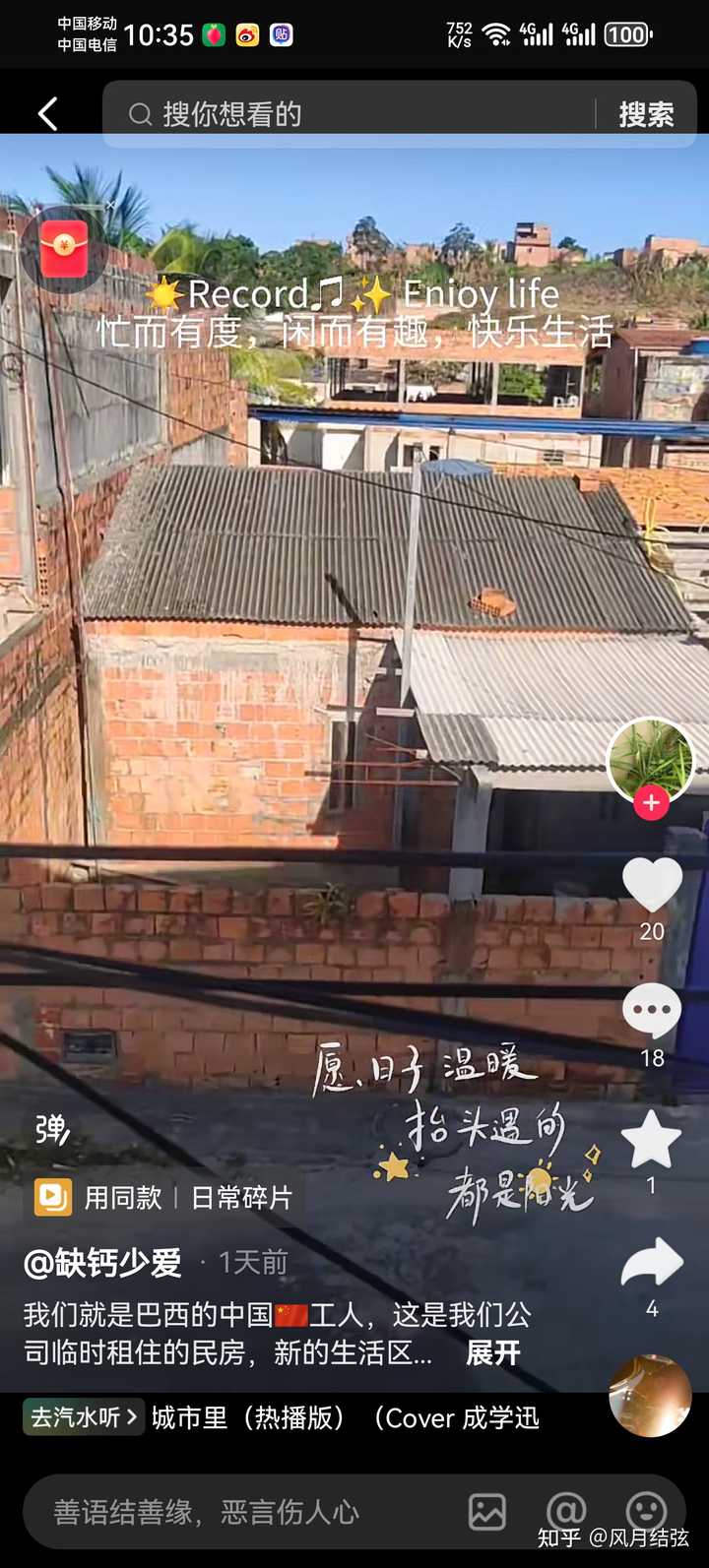Tap the 搜索 button
Viewport: 709px width, 1568px height.
point(646,114)
